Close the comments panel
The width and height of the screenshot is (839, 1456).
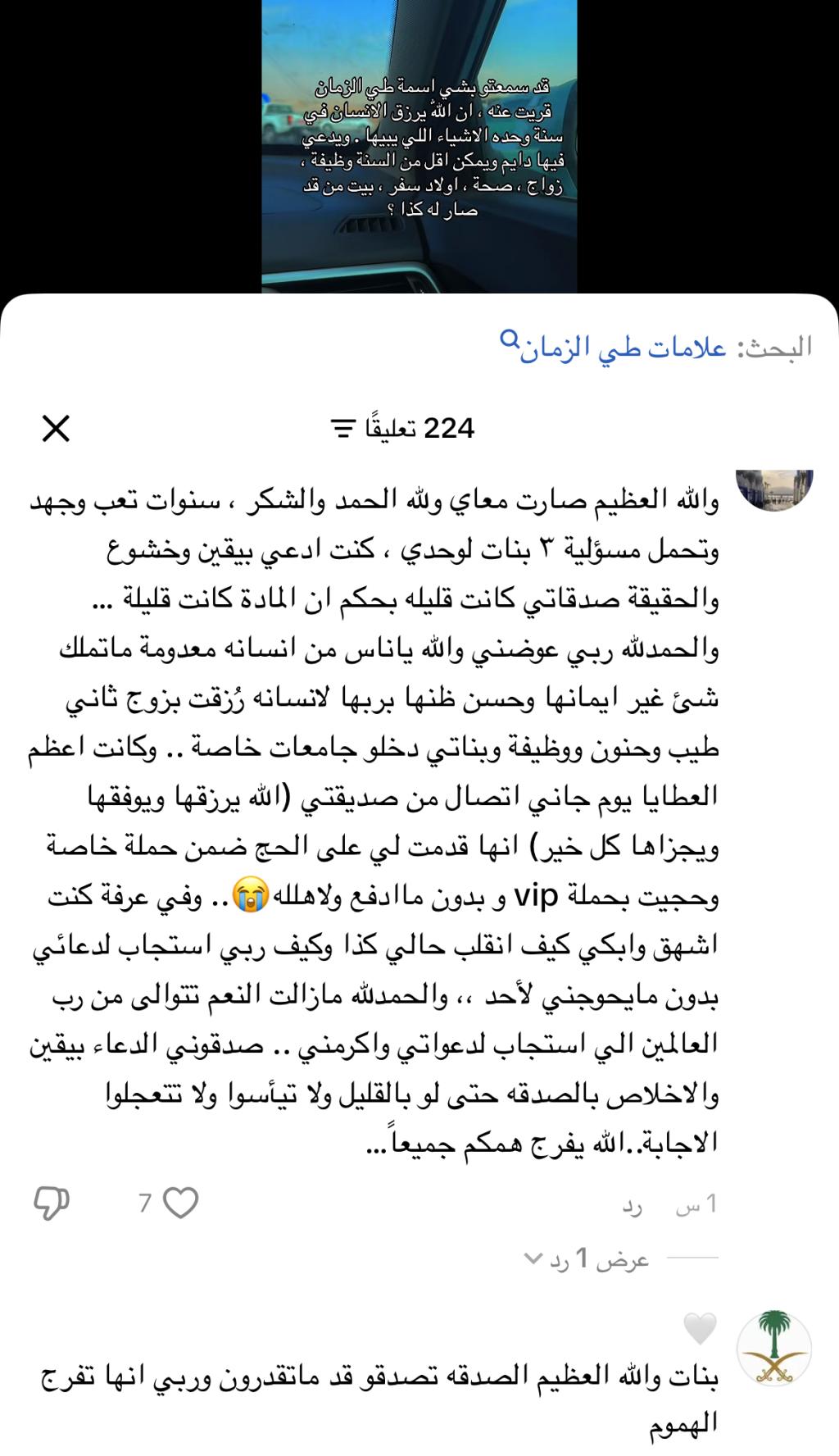56,429
